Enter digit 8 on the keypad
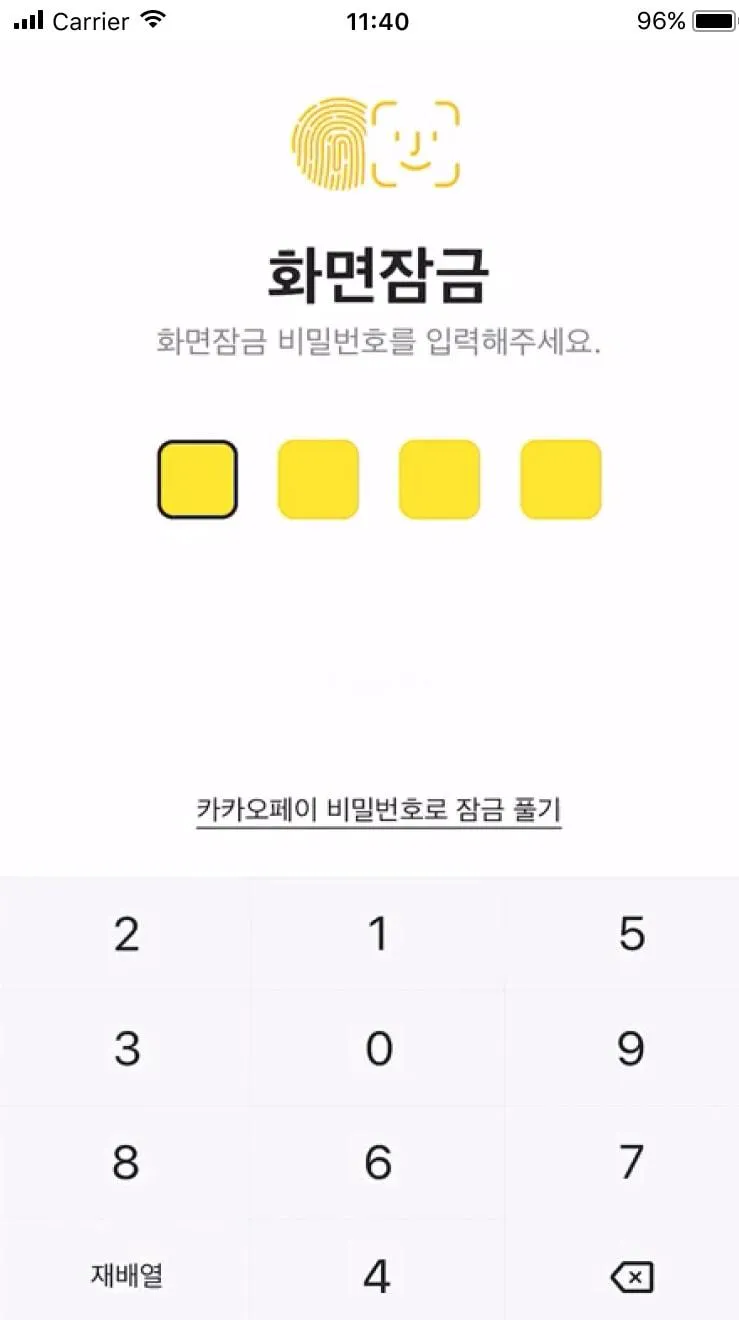The width and height of the screenshot is (739, 1320). pos(126,1163)
